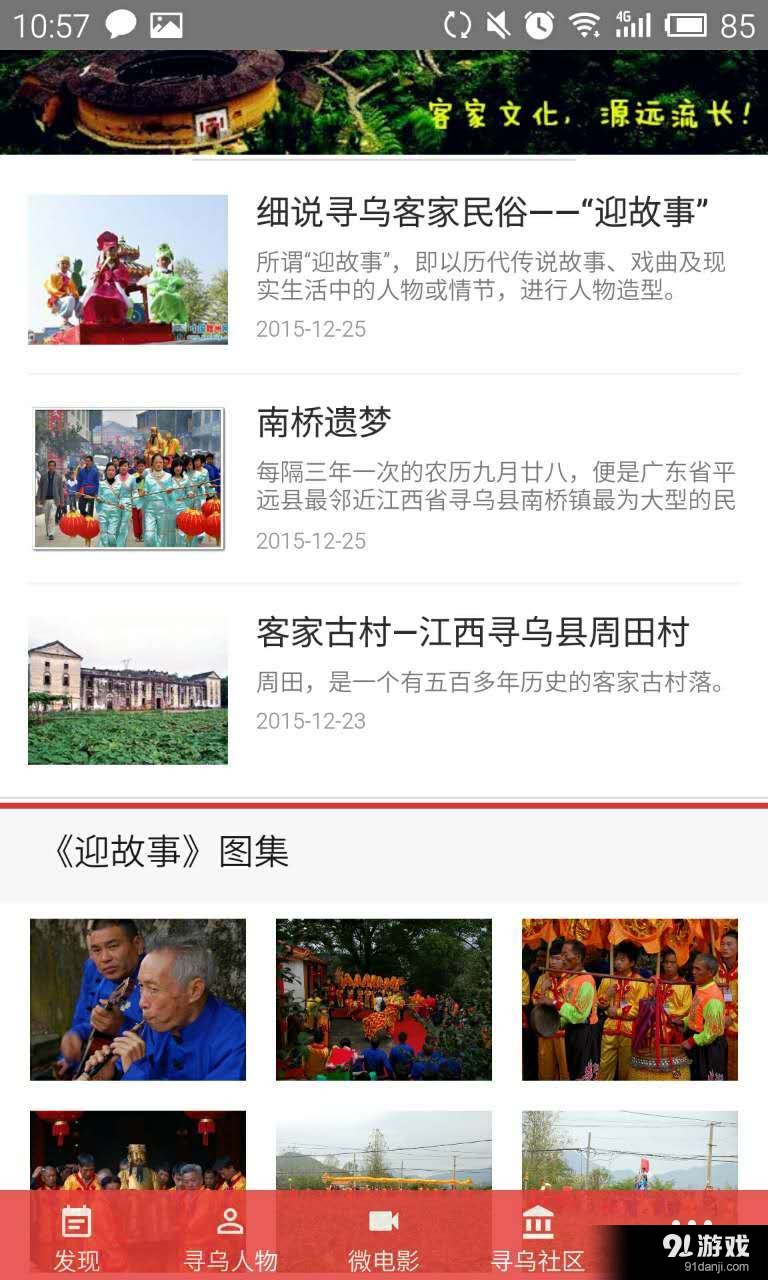Viewport: 768px width, 1280px height.
Task: Open the 发现 calendar icon in bottom bar
Action: (75, 1222)
